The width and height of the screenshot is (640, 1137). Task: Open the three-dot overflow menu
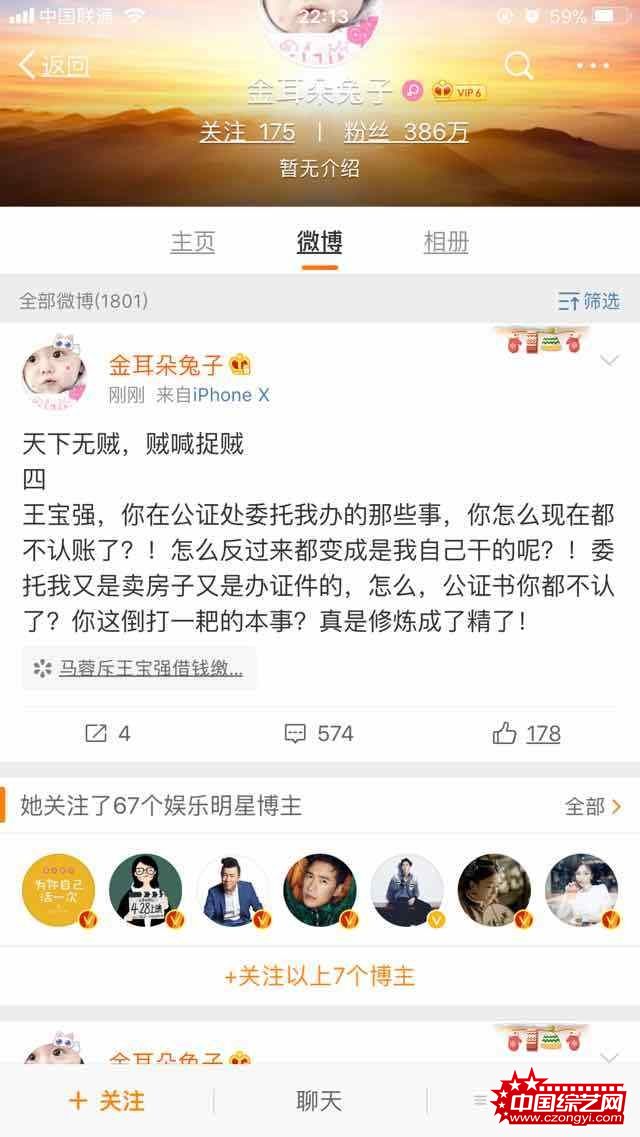coord(592,66)
